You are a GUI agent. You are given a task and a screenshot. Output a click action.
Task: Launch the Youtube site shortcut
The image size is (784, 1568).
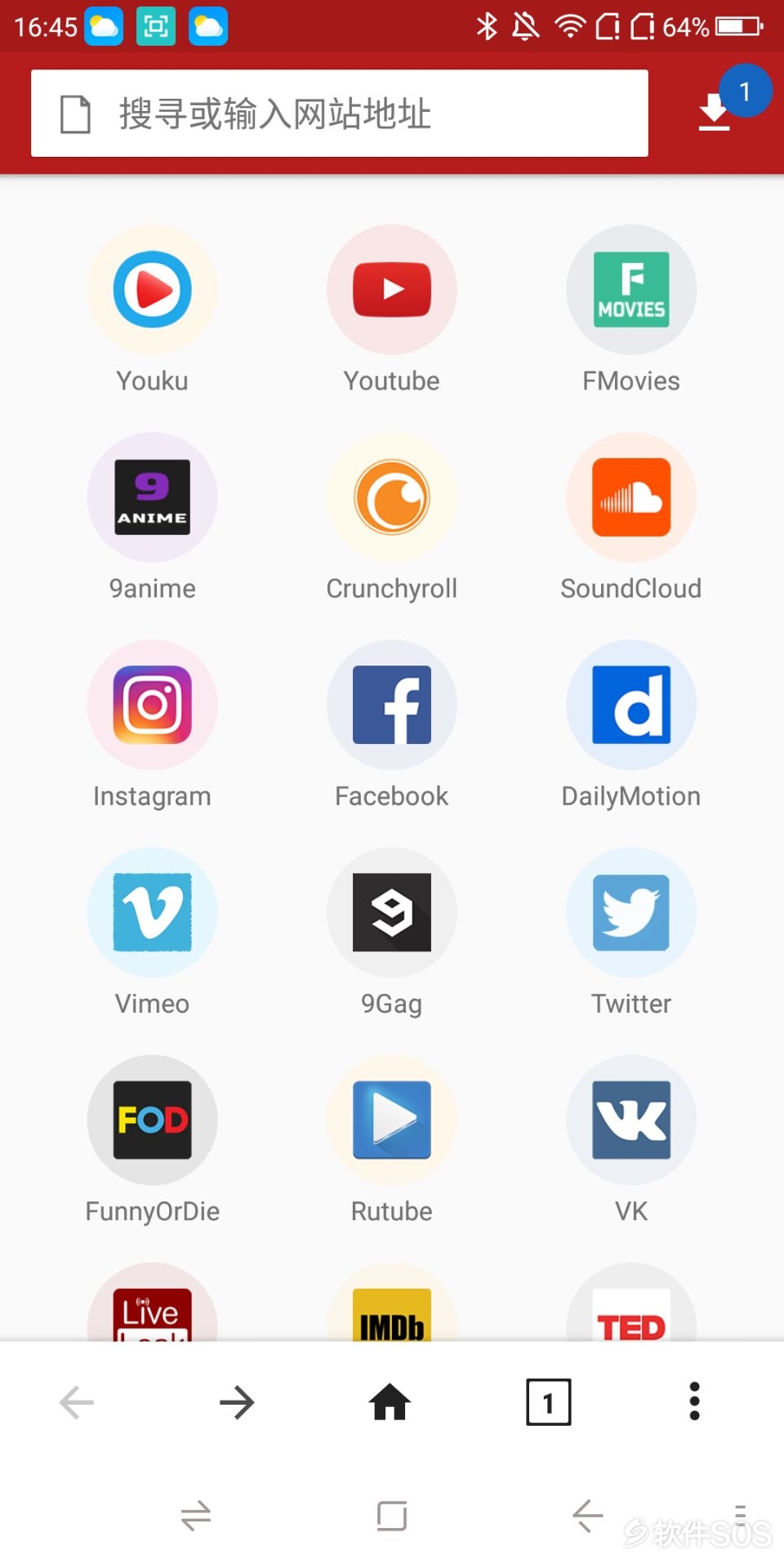tap(392, 290)
